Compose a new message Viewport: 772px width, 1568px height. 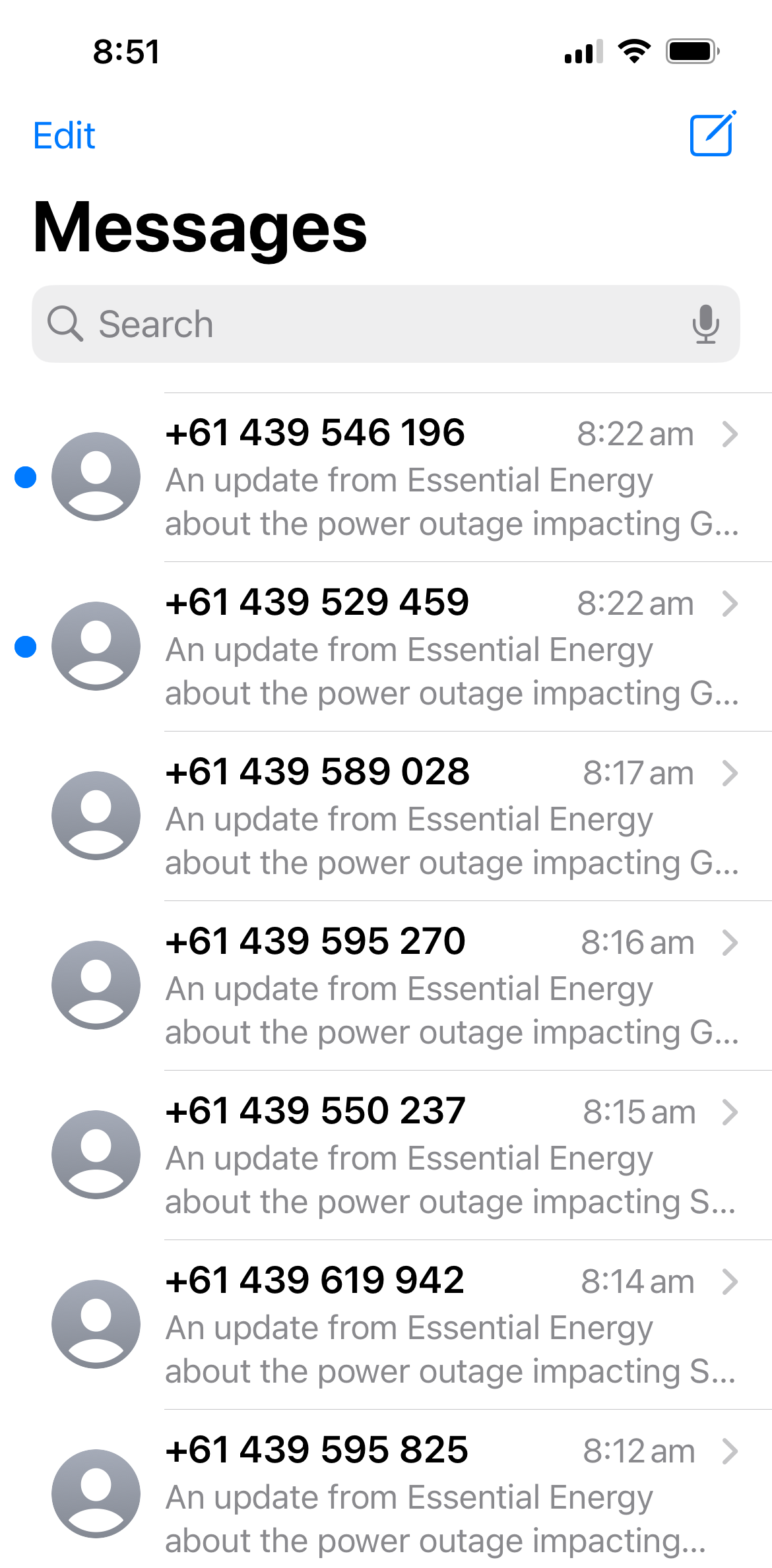point(712,135)
